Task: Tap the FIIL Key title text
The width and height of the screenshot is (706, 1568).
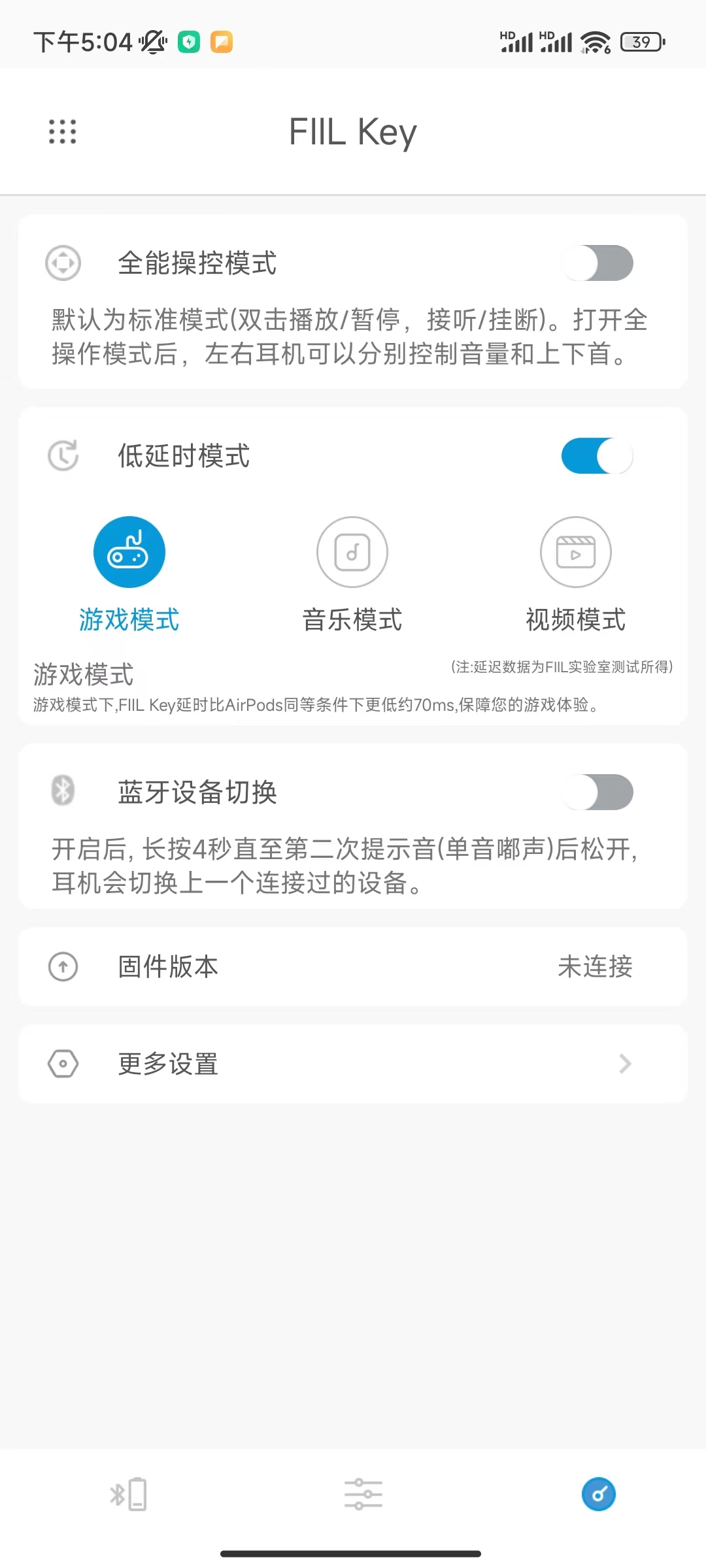Action: coord(353,131)
